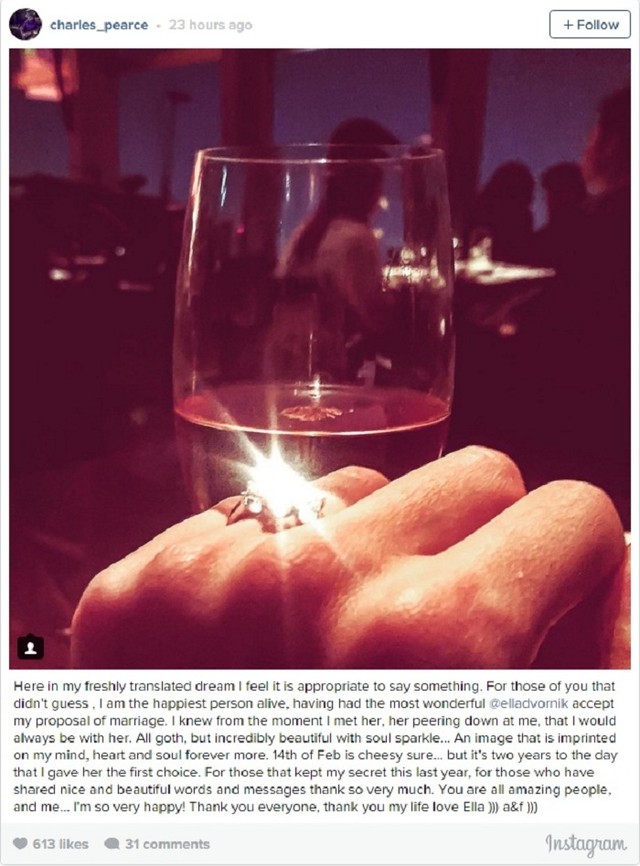
Task: Show tagged people icon on photo
Action: [32, 647]
